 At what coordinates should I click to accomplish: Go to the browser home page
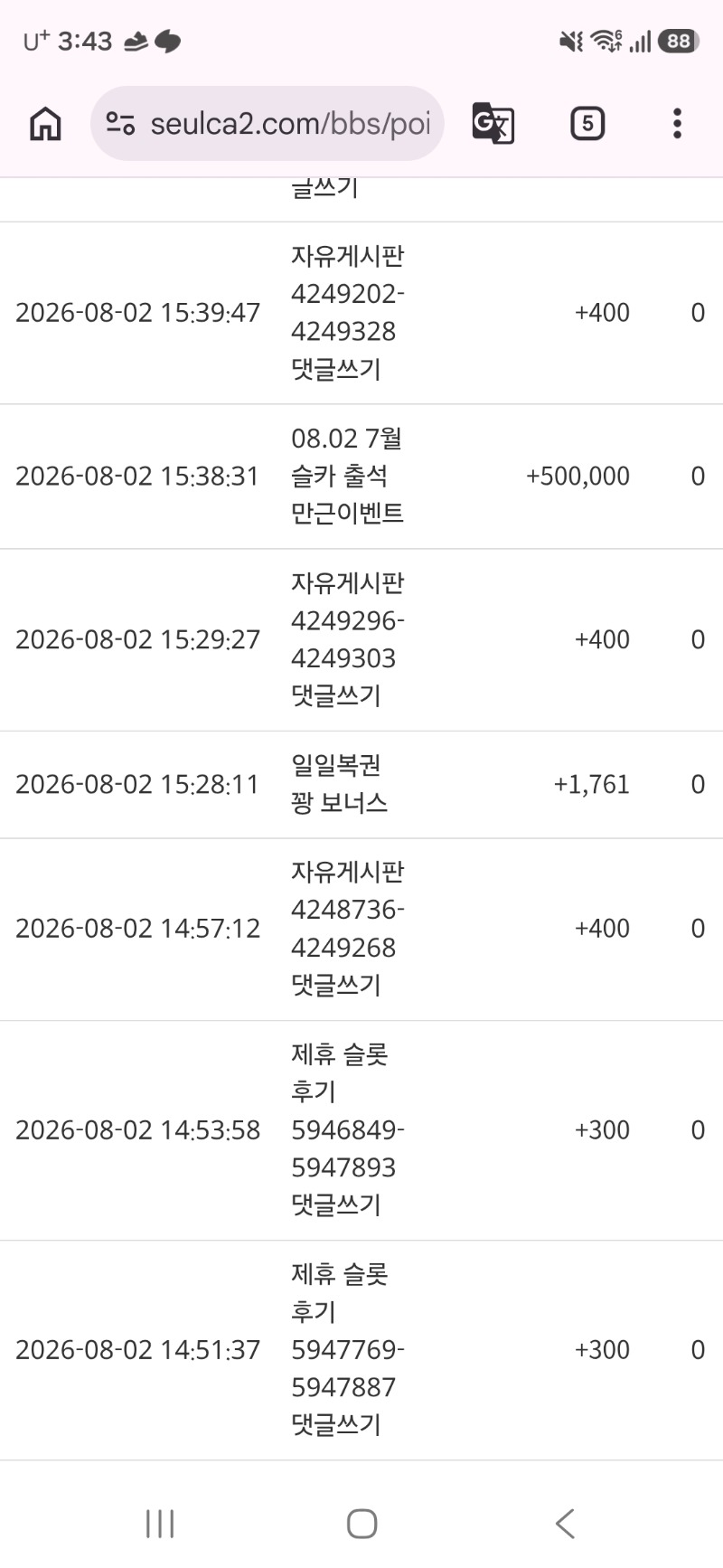tap(45, 124)
